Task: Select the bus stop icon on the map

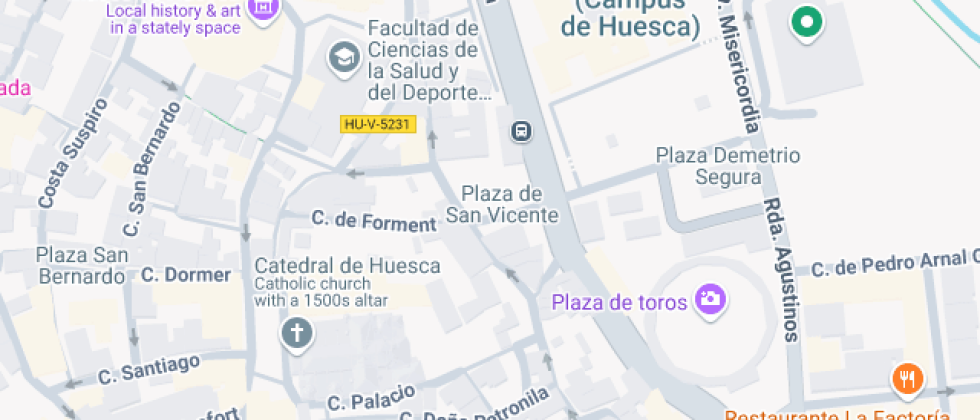Action: tap(521, 131)
